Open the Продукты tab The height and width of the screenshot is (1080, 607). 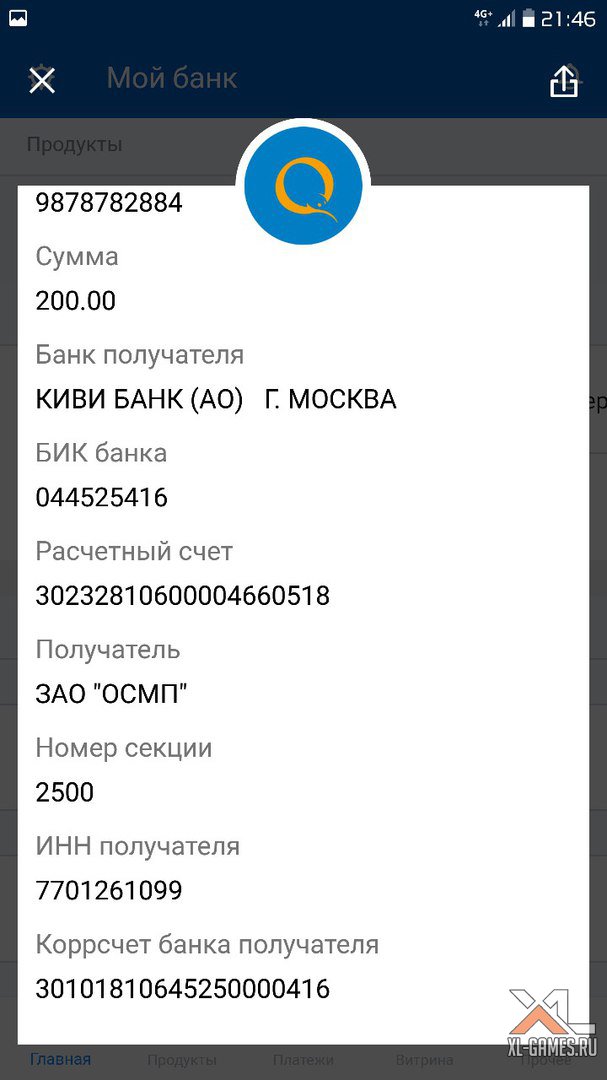(182, 1059)
